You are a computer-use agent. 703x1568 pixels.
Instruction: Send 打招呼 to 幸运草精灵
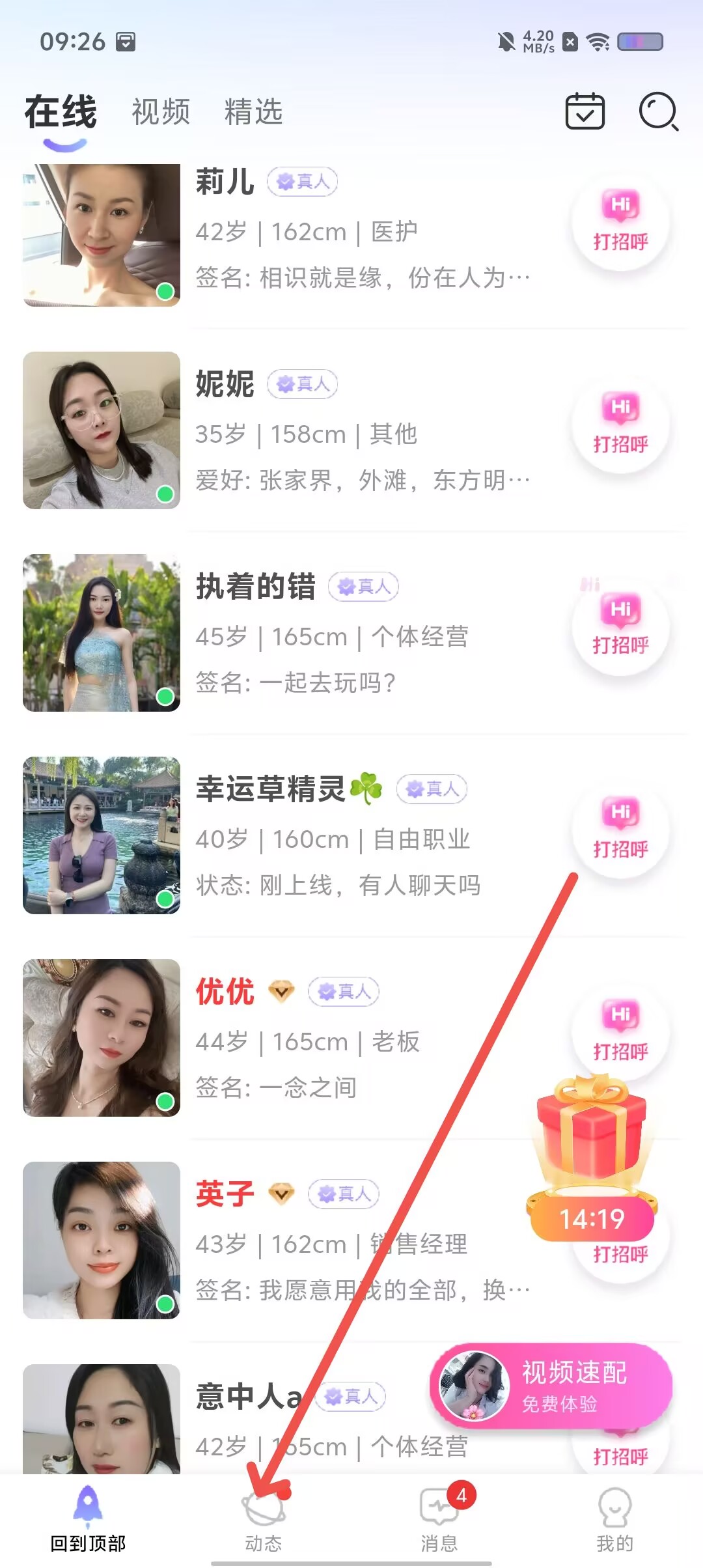pos(620,830)
